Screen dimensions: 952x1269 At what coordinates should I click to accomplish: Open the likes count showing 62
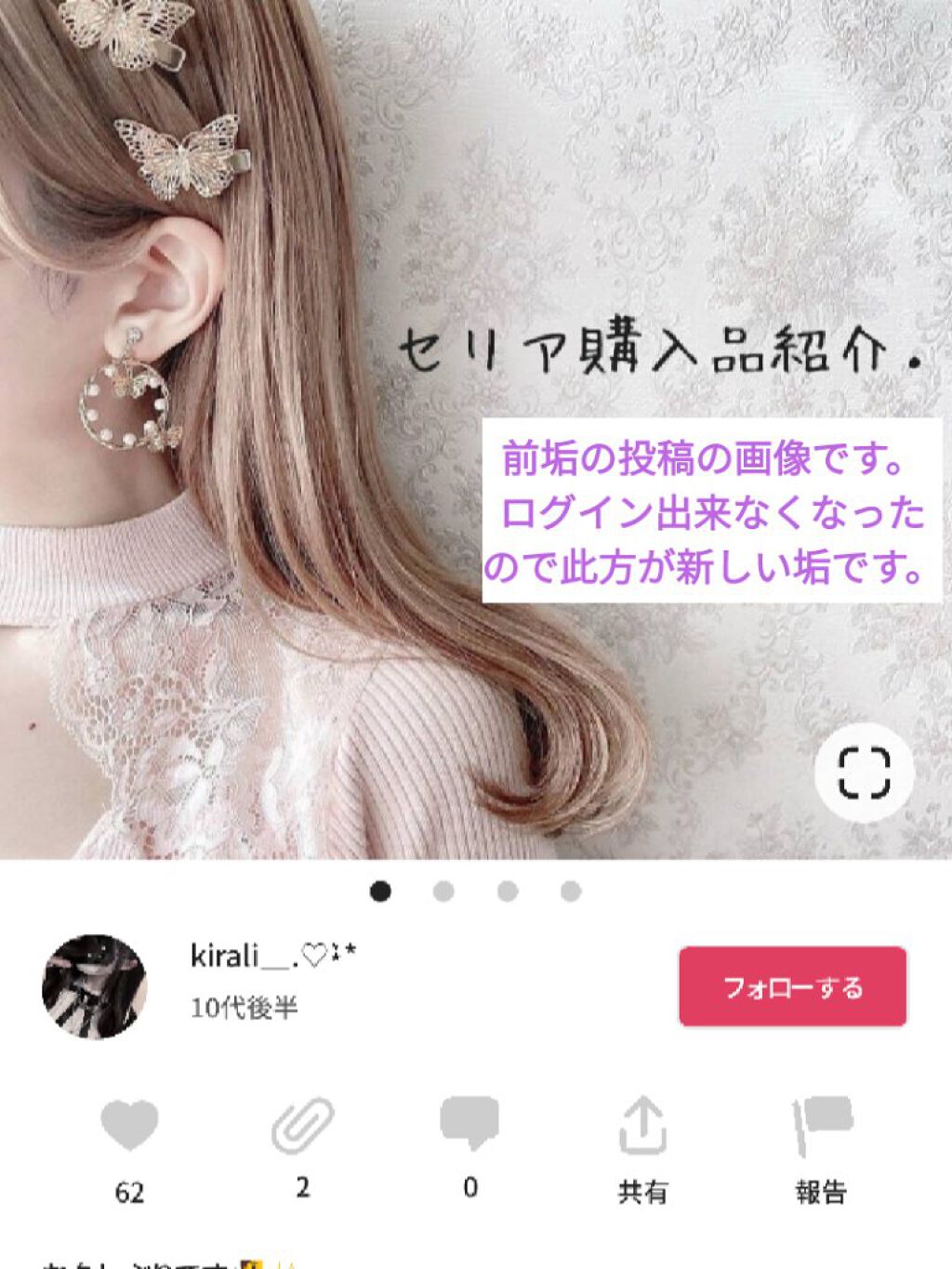pos(131,1186)
